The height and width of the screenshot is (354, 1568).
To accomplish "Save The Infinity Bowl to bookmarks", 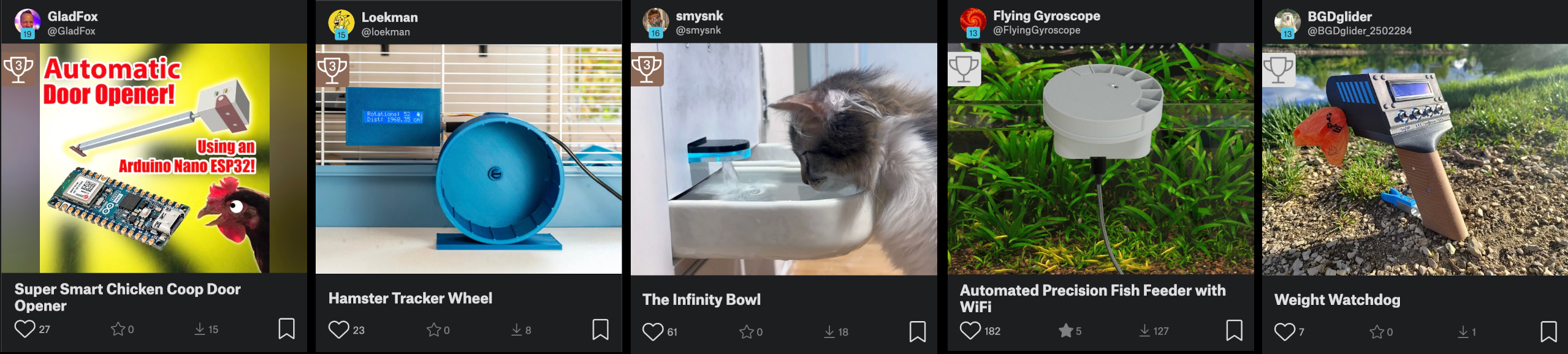I will click(x=917, y=331).
